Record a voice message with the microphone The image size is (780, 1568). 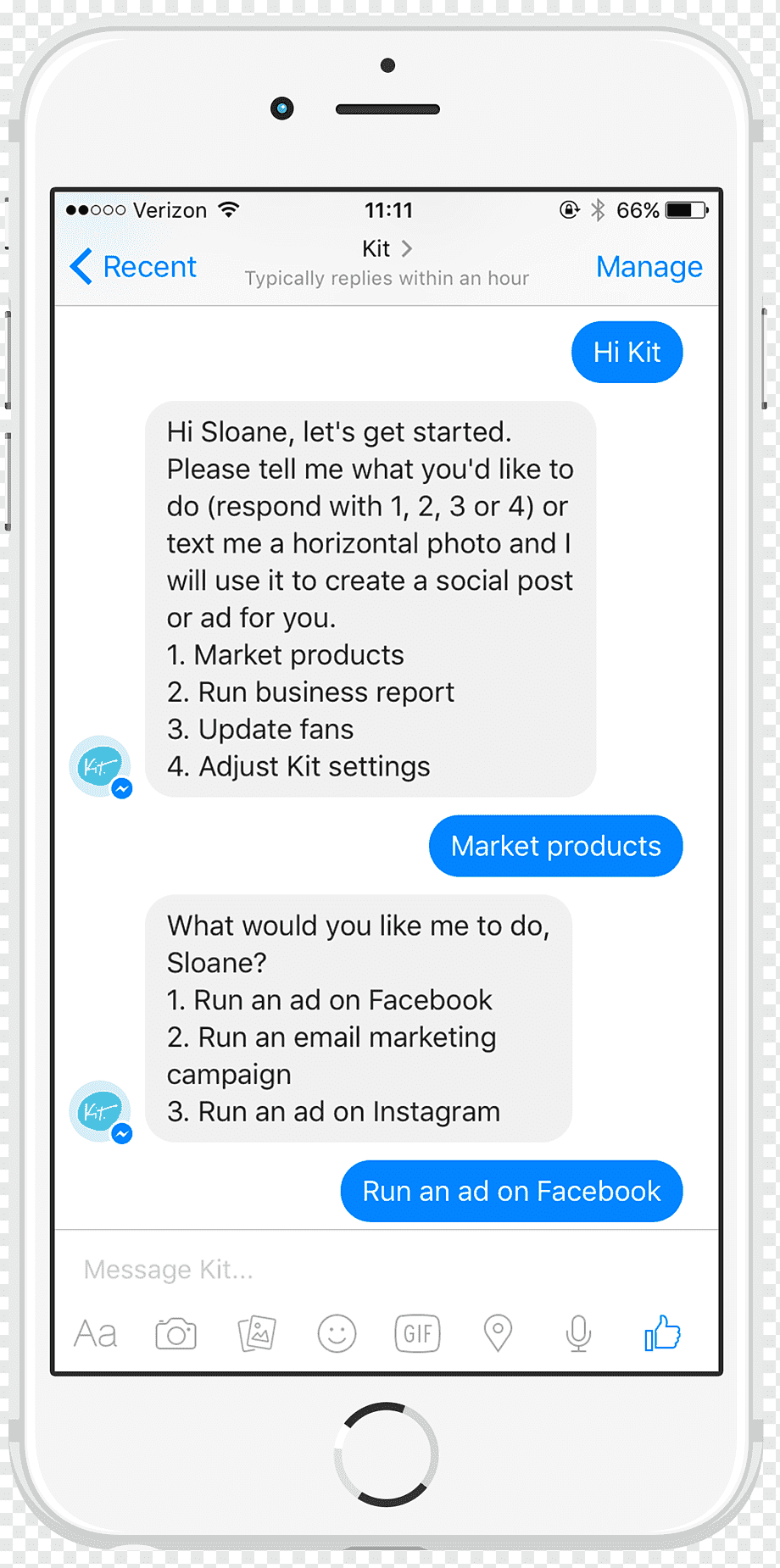pyautogui.click(x=578, y=1334)
